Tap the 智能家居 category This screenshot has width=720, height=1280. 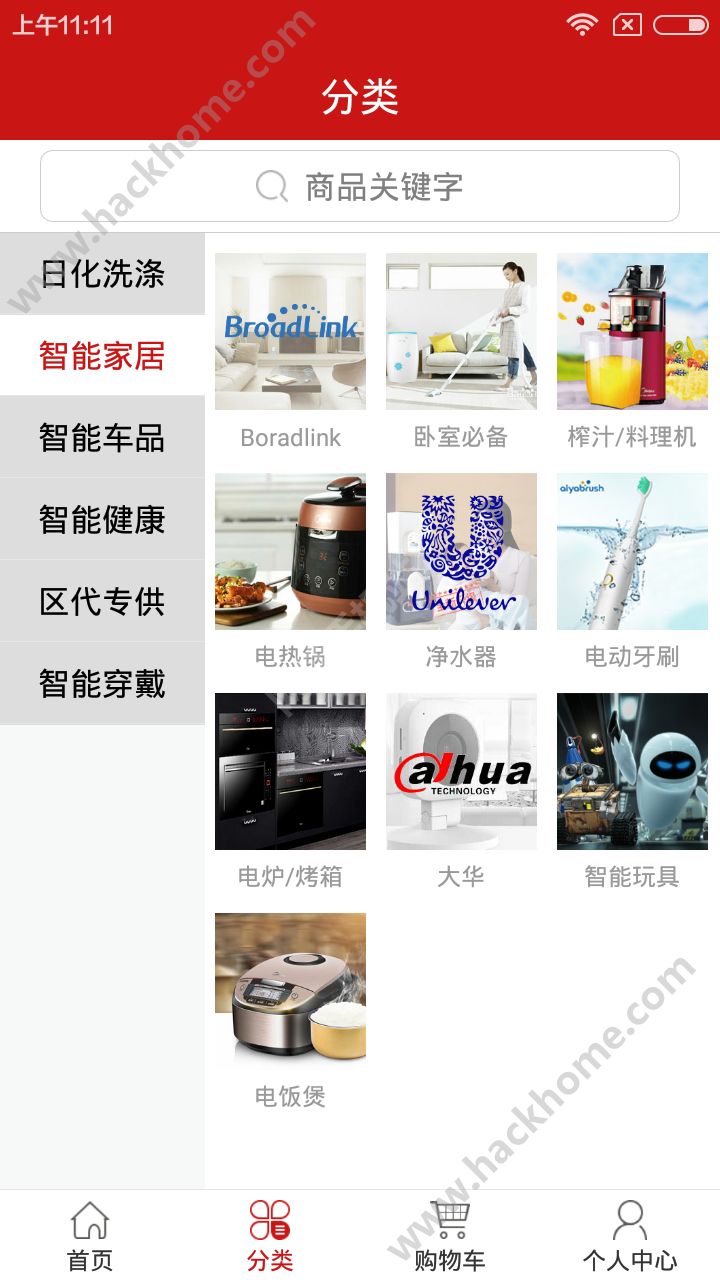pos(102,356)
